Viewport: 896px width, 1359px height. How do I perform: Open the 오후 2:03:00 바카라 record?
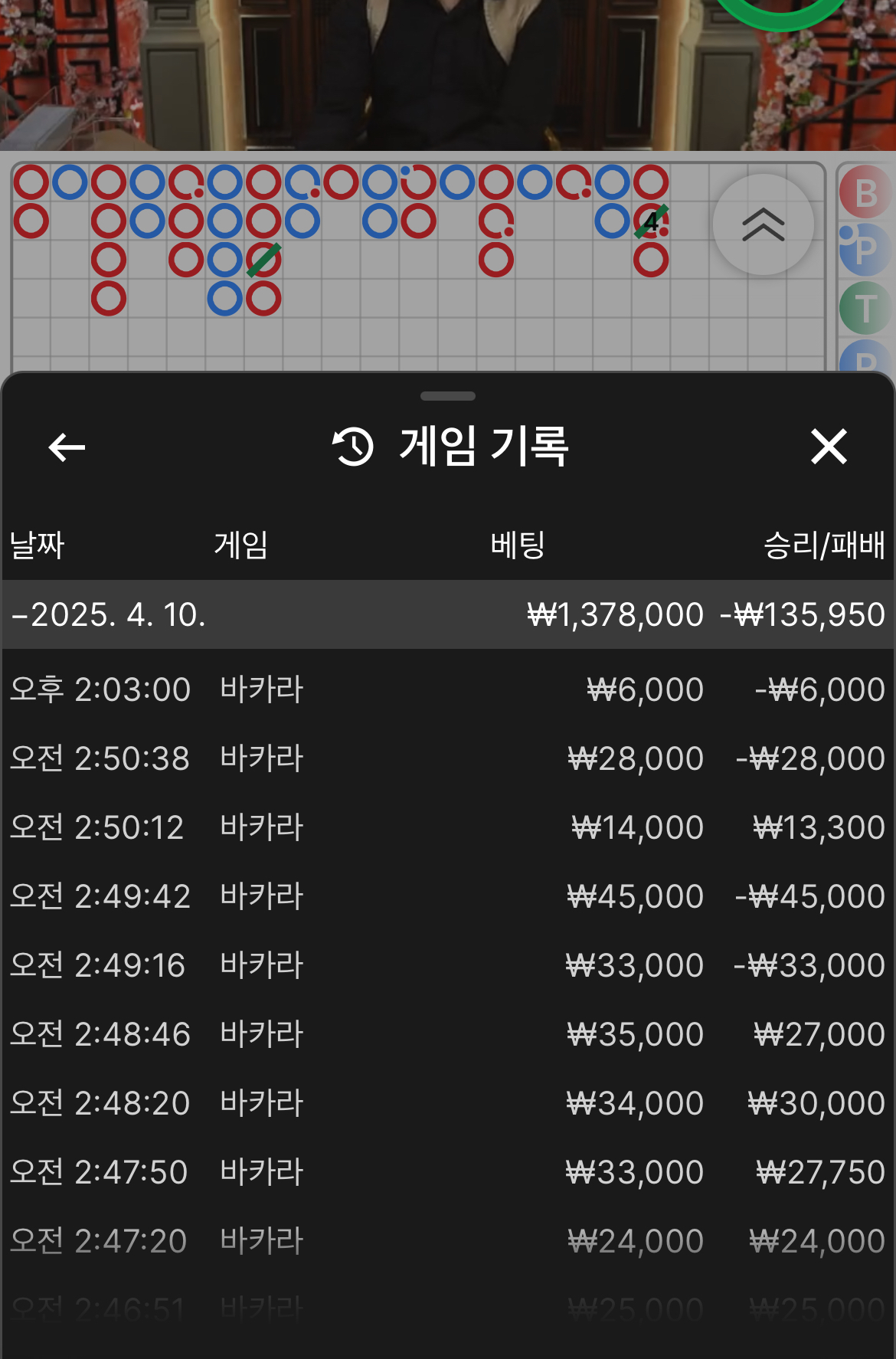(448, 689)
